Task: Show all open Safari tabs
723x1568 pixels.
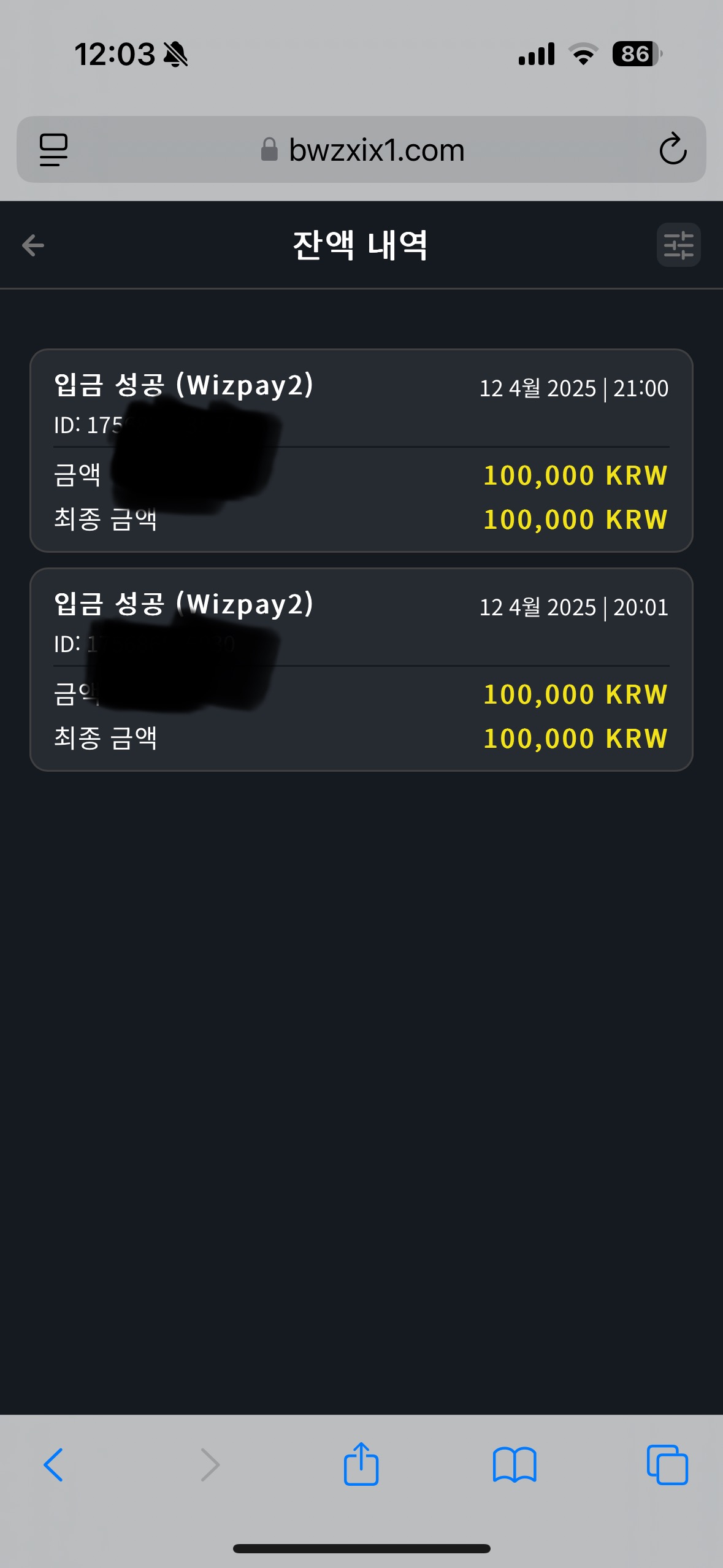Action: coord(667,1465)
